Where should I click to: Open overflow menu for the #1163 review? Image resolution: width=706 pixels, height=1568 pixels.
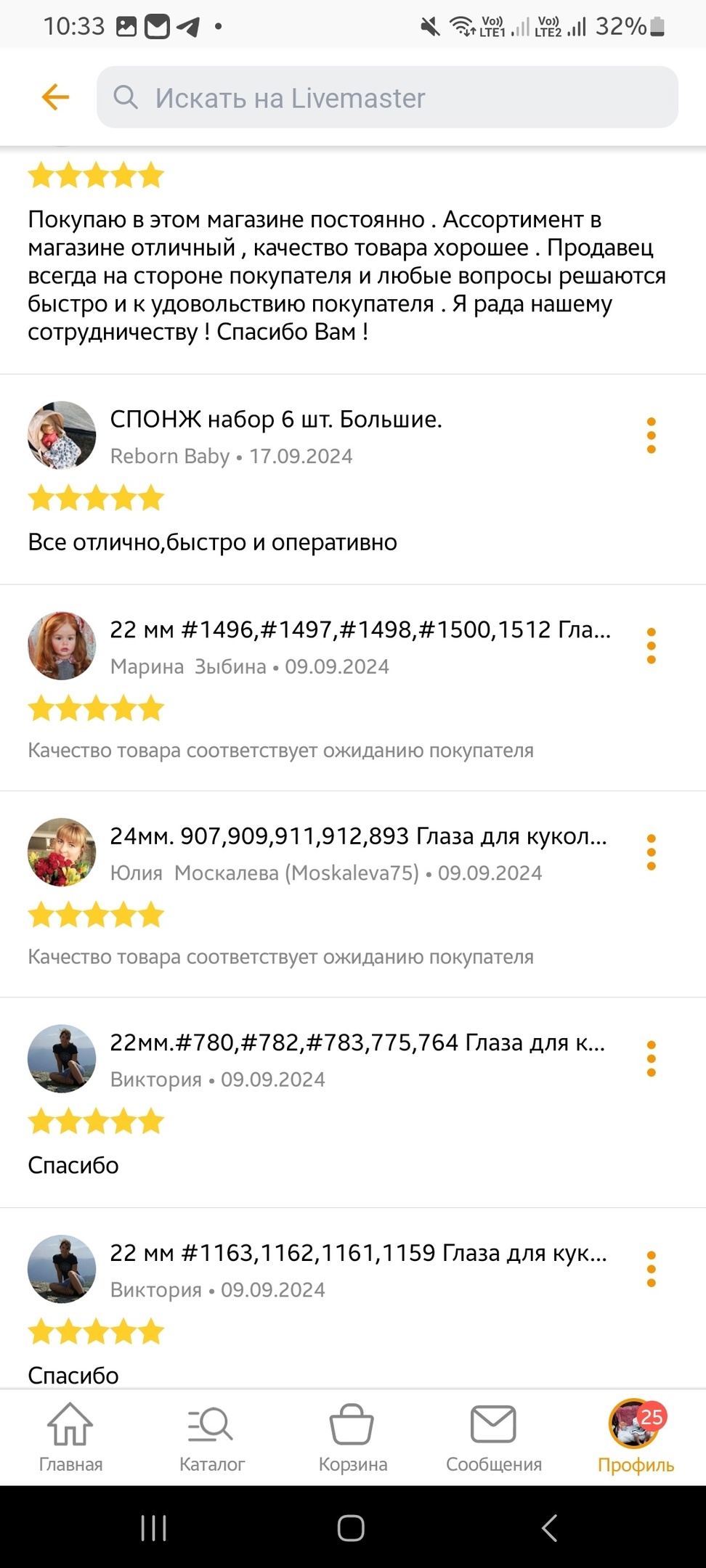coord(651,1269)
